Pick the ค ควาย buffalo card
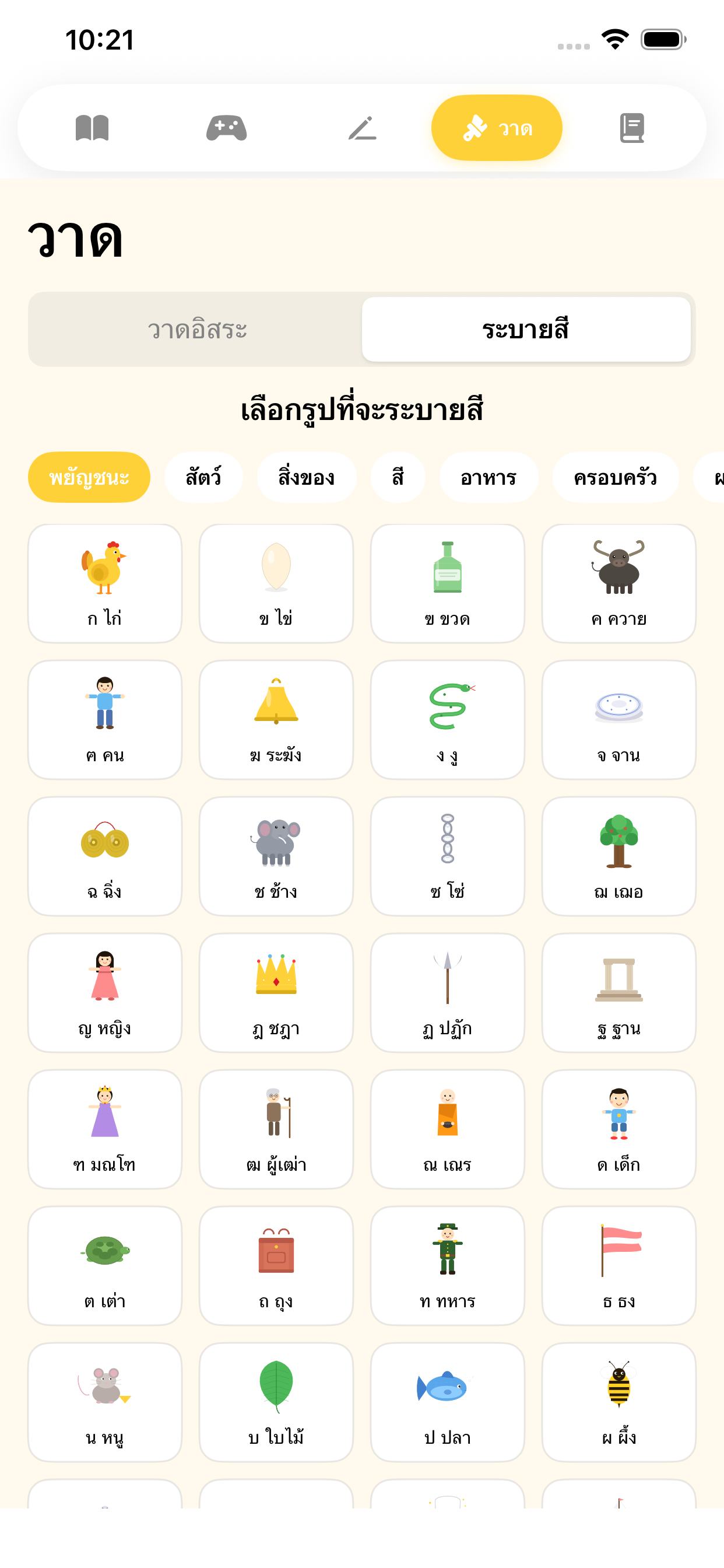The width and height of the screenshot is (724, 1568). [618, 583]
